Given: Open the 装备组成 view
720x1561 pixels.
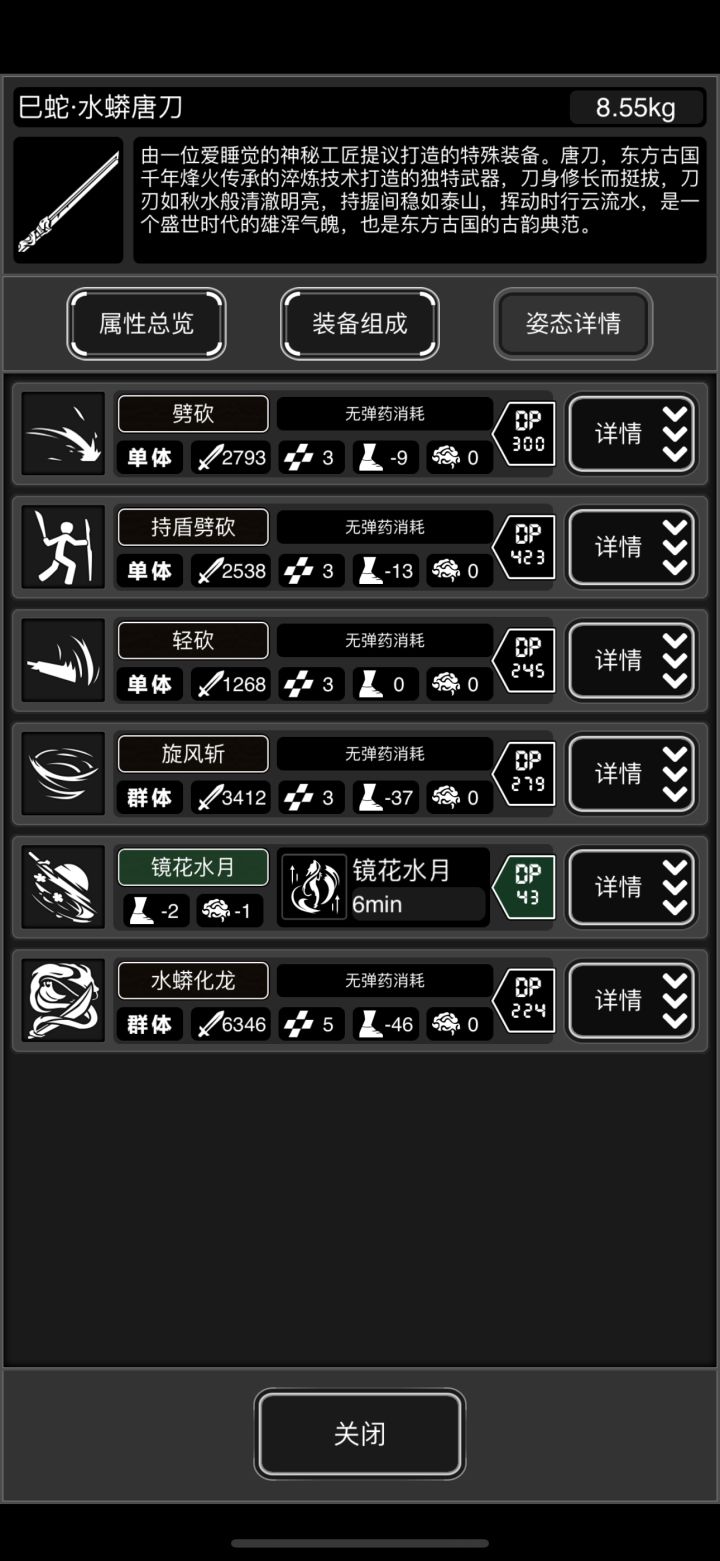Looking at the screenshot, I should tap(360, 322).
